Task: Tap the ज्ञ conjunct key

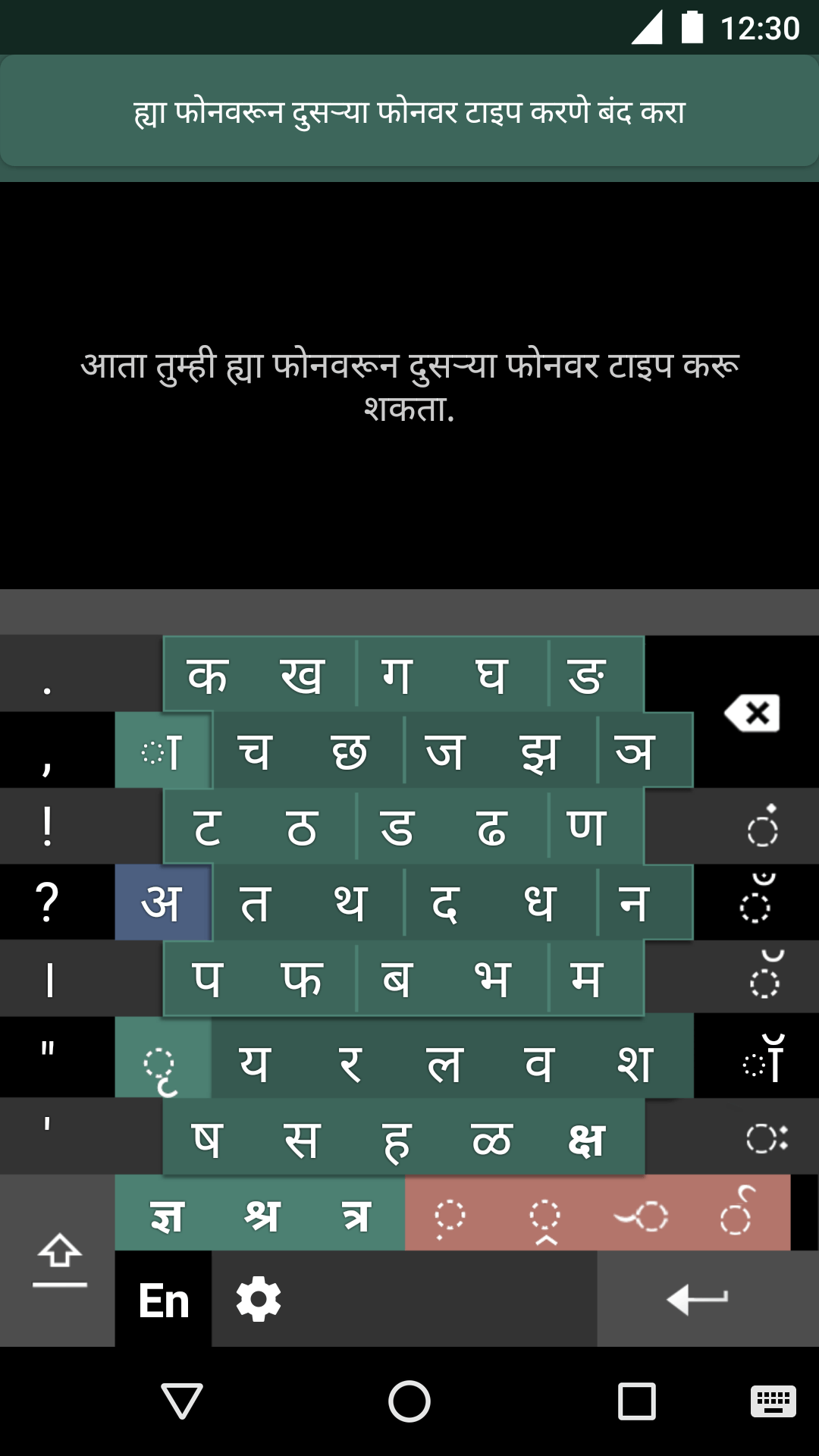Action: (x=167, y=1213)
